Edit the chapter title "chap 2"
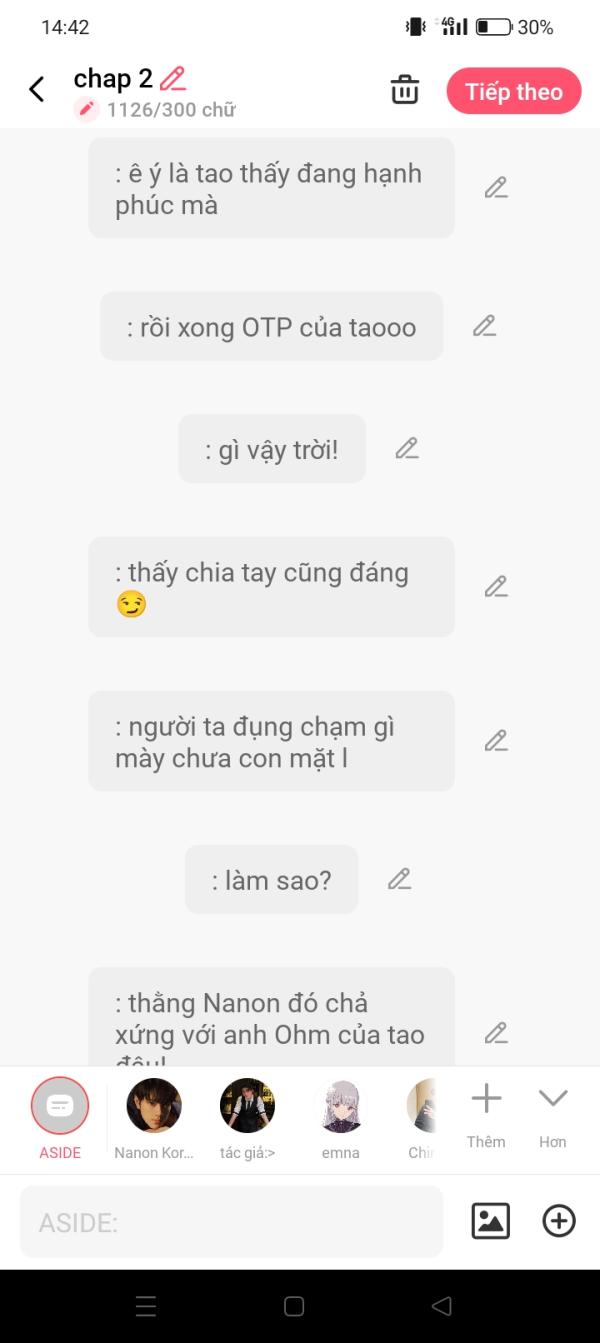The width and height of the screenshot is (600, 1343). pyautogui.click(x=173, y=79)
